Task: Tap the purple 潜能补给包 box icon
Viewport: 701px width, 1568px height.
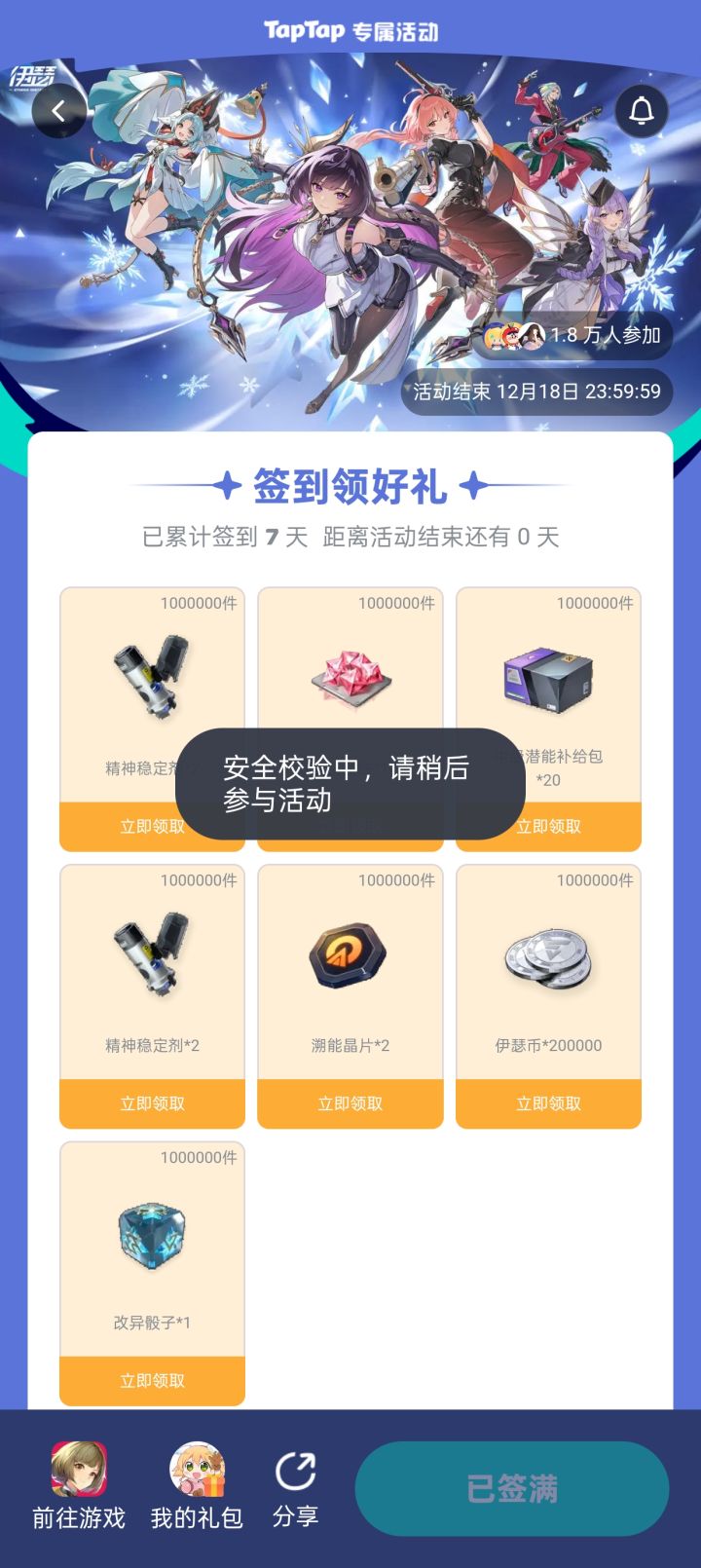Action: click(548, 674)
